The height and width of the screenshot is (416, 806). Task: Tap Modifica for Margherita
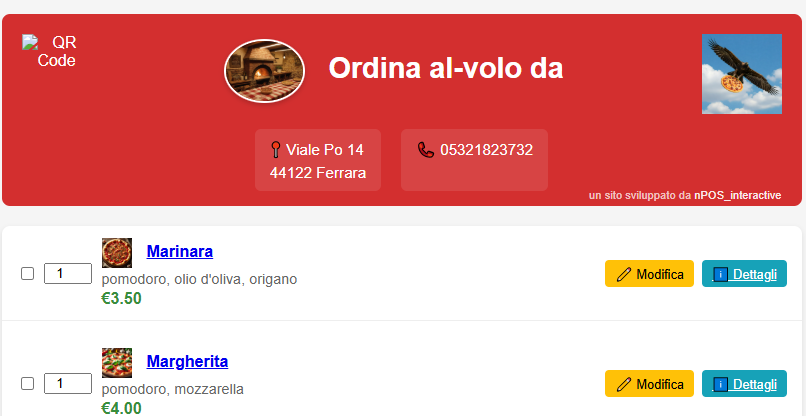pyautogui.click(x=649, y=384)
